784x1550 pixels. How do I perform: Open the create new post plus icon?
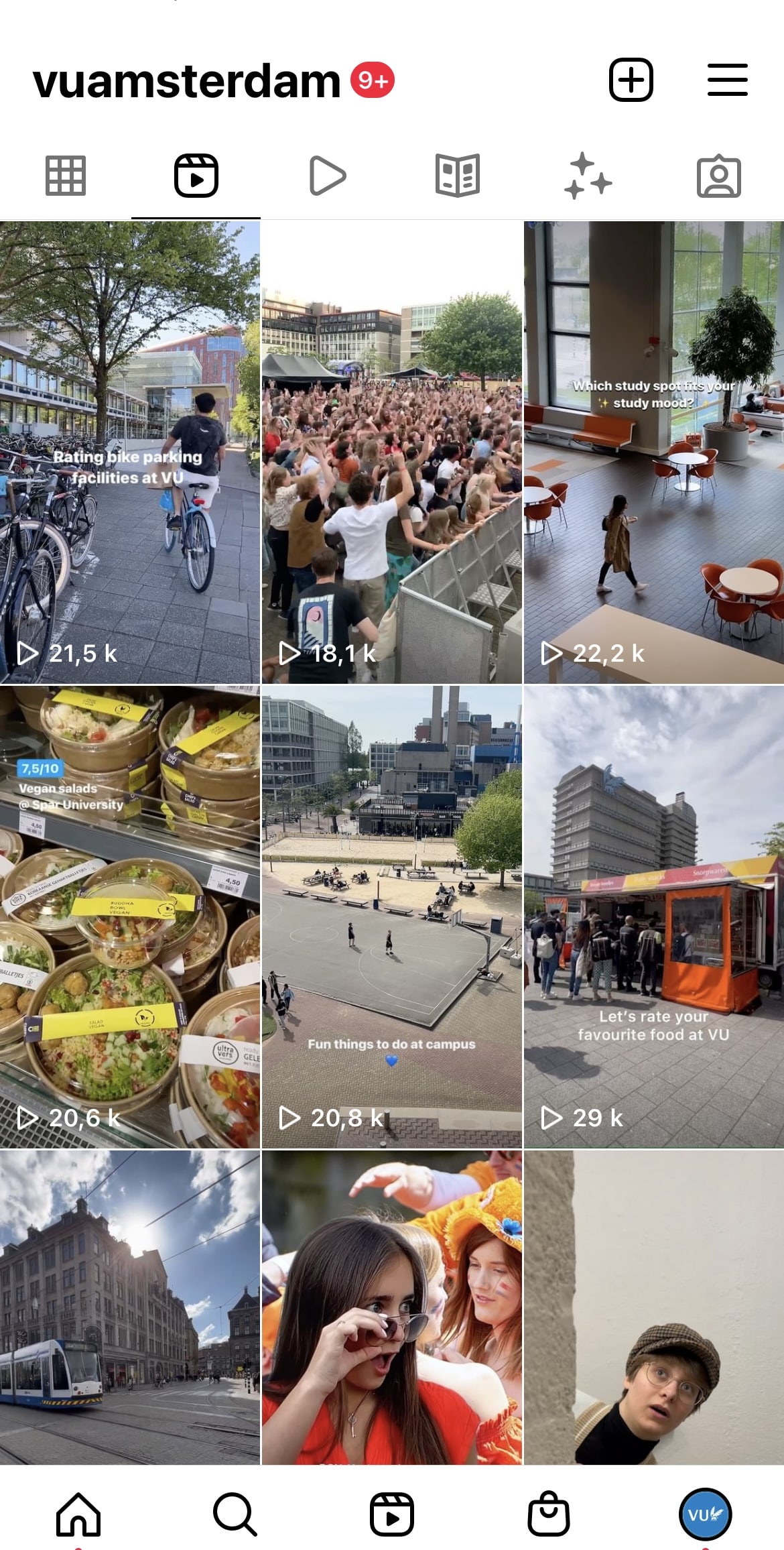tap(631, 80)
